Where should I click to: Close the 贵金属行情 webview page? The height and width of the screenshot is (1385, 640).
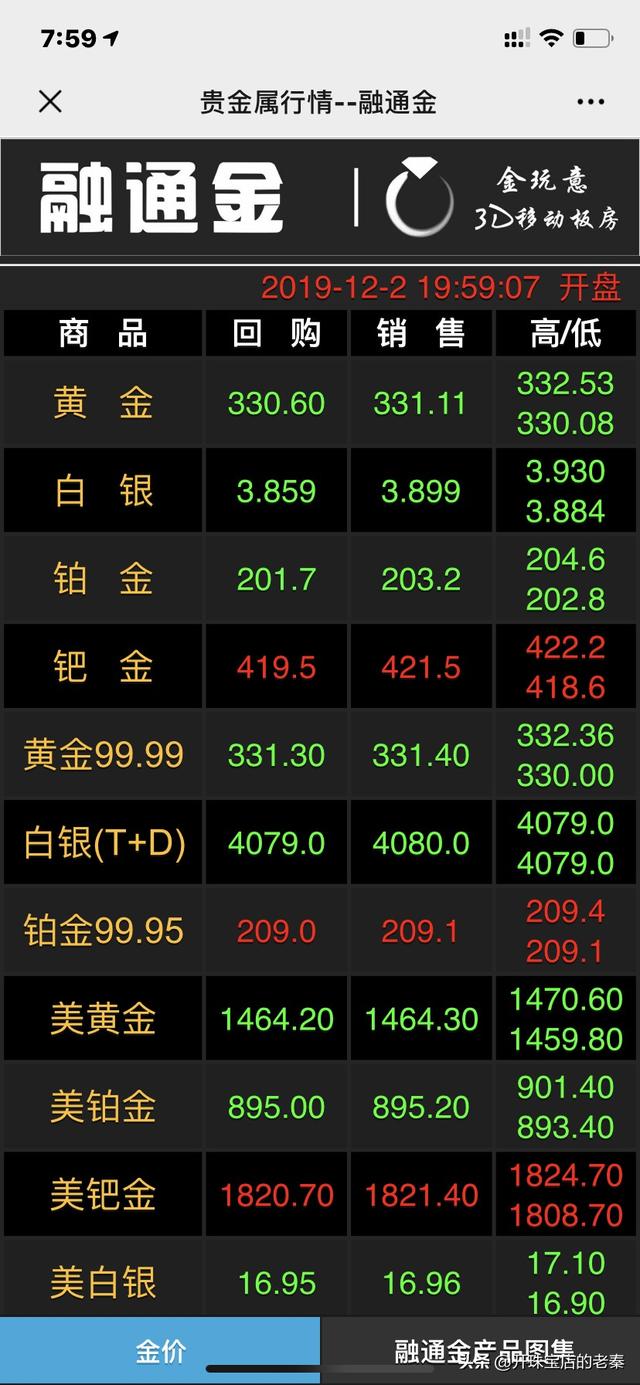coord(50,101)
